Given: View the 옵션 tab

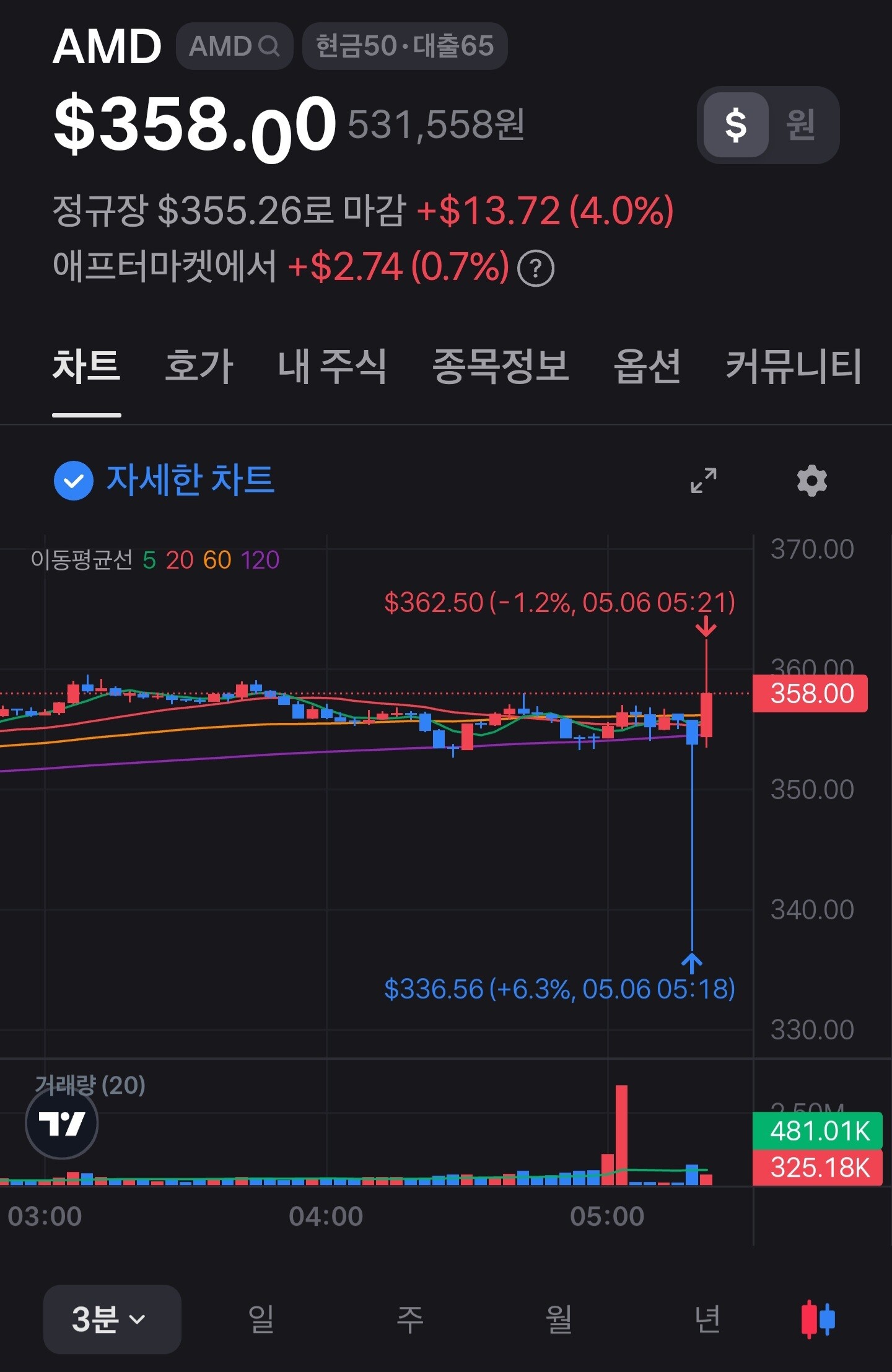Looking at the screenshot, I should pos(647,365).
